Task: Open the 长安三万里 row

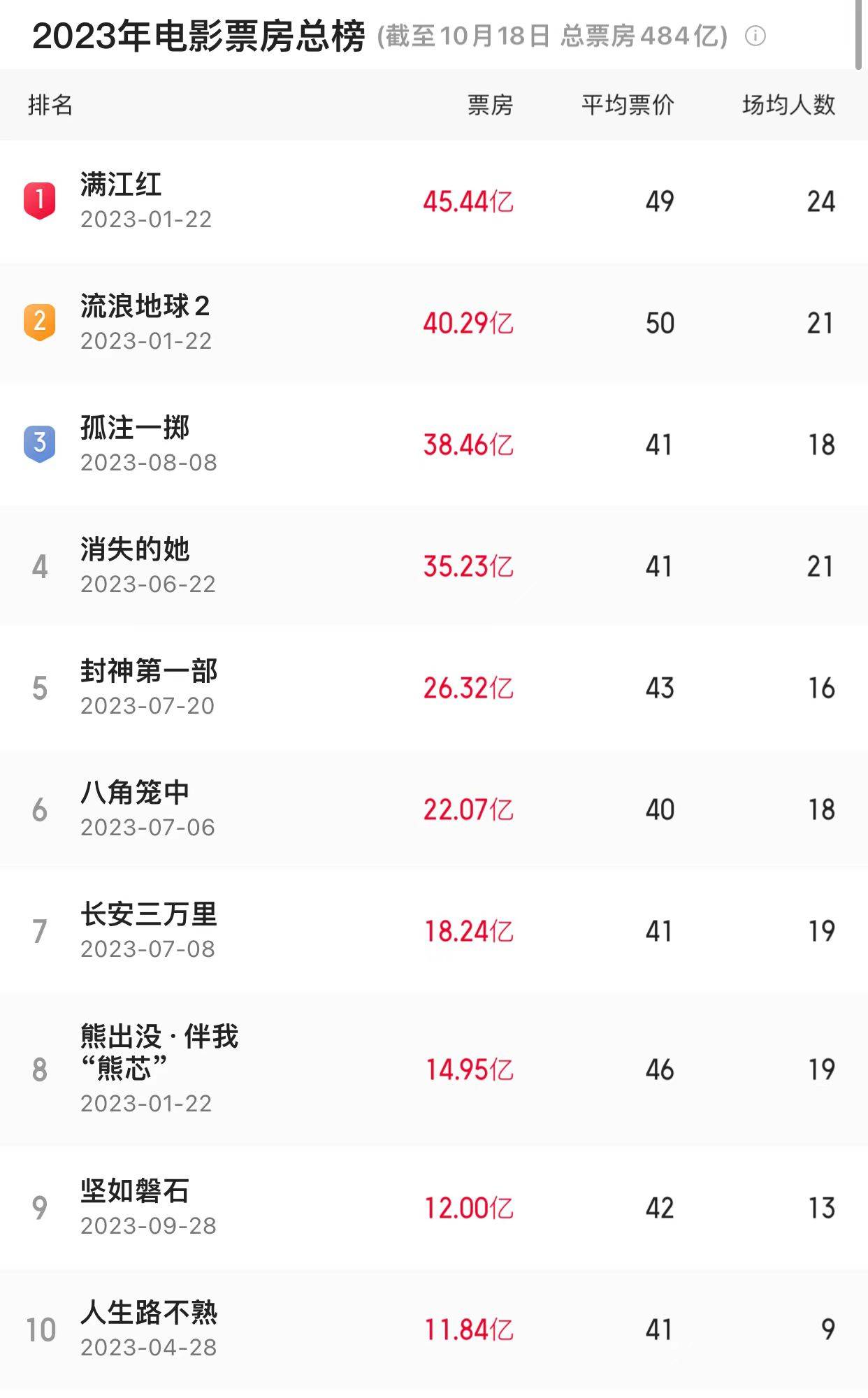Action: click(149, 915)
